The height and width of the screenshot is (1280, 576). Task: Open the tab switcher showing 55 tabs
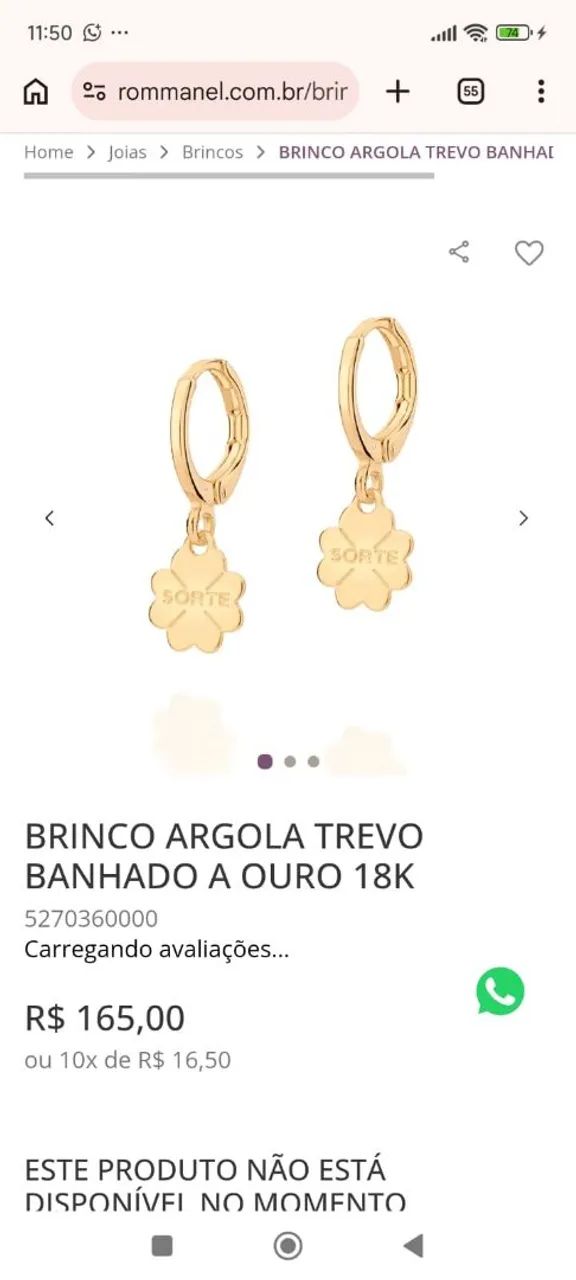click(x=470, y=92)
